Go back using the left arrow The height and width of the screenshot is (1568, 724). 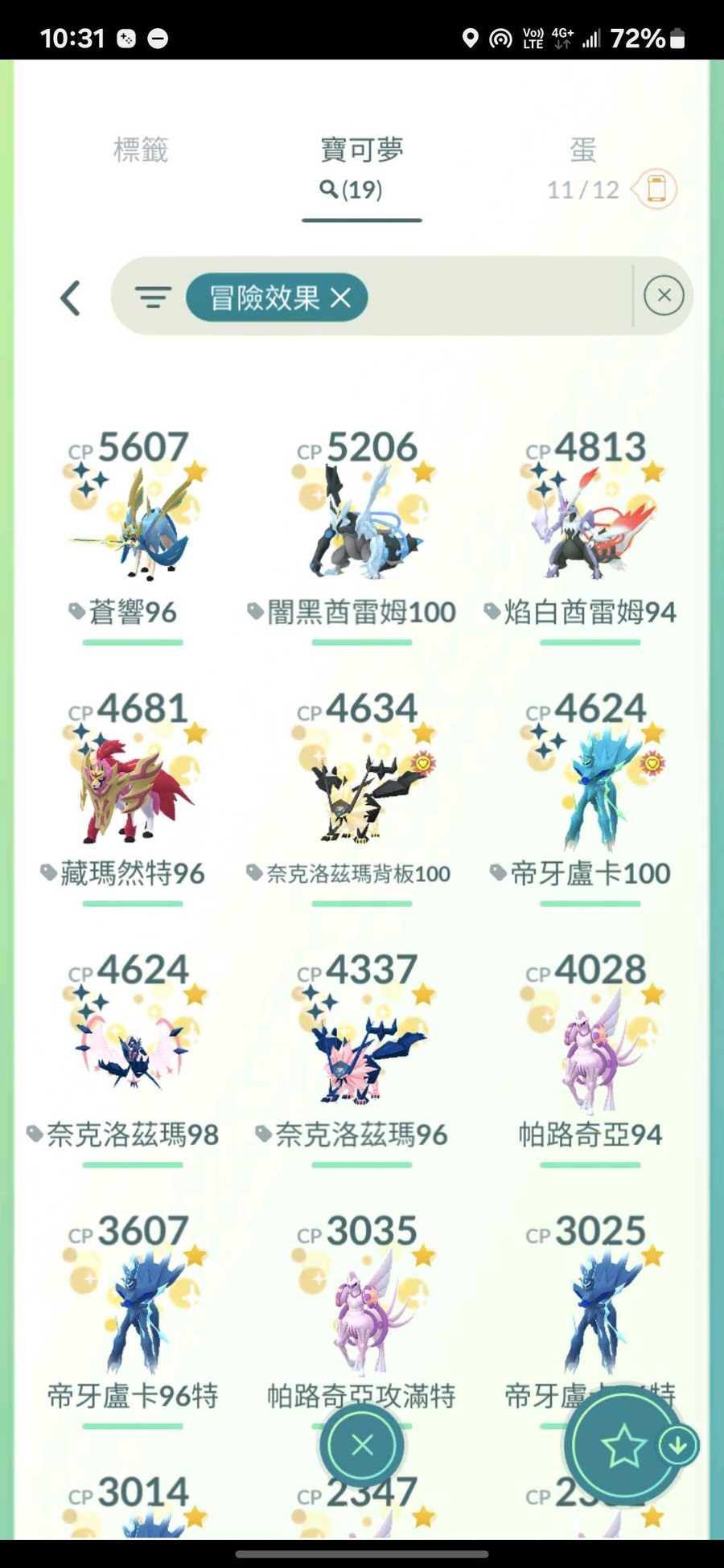point(71,298)
